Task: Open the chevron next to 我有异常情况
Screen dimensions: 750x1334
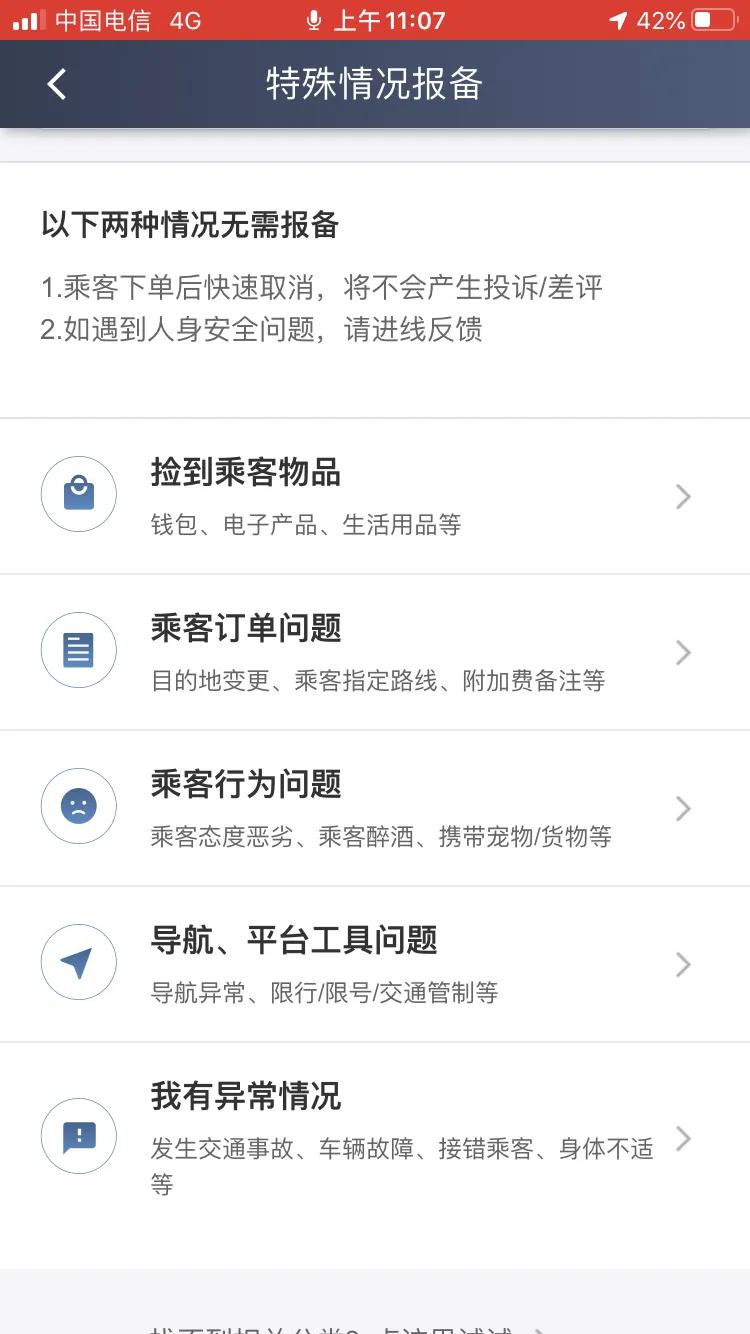Action: click(x=683, y=1138)
